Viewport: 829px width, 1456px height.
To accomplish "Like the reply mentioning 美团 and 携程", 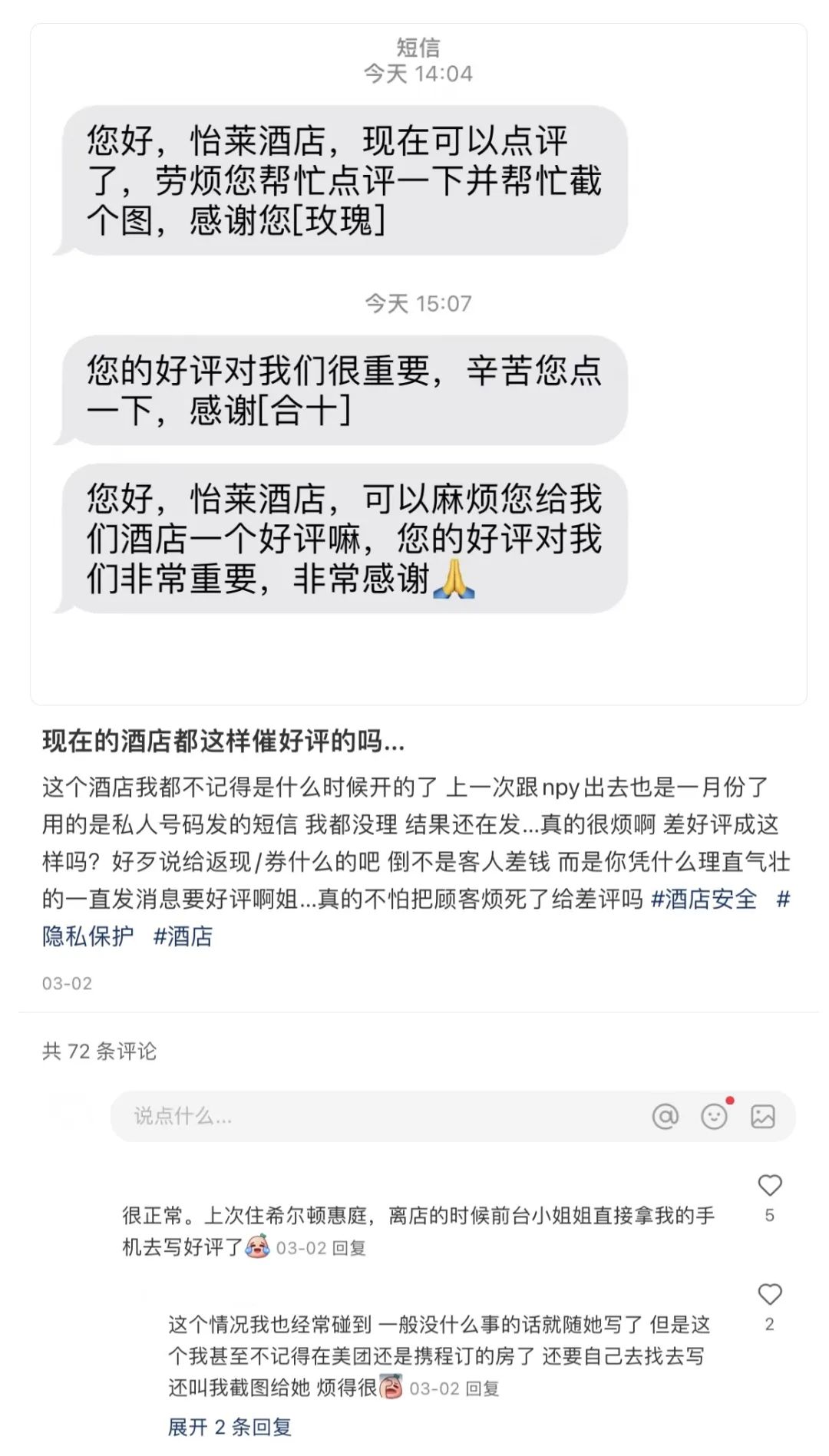I will click(769, 1295).
